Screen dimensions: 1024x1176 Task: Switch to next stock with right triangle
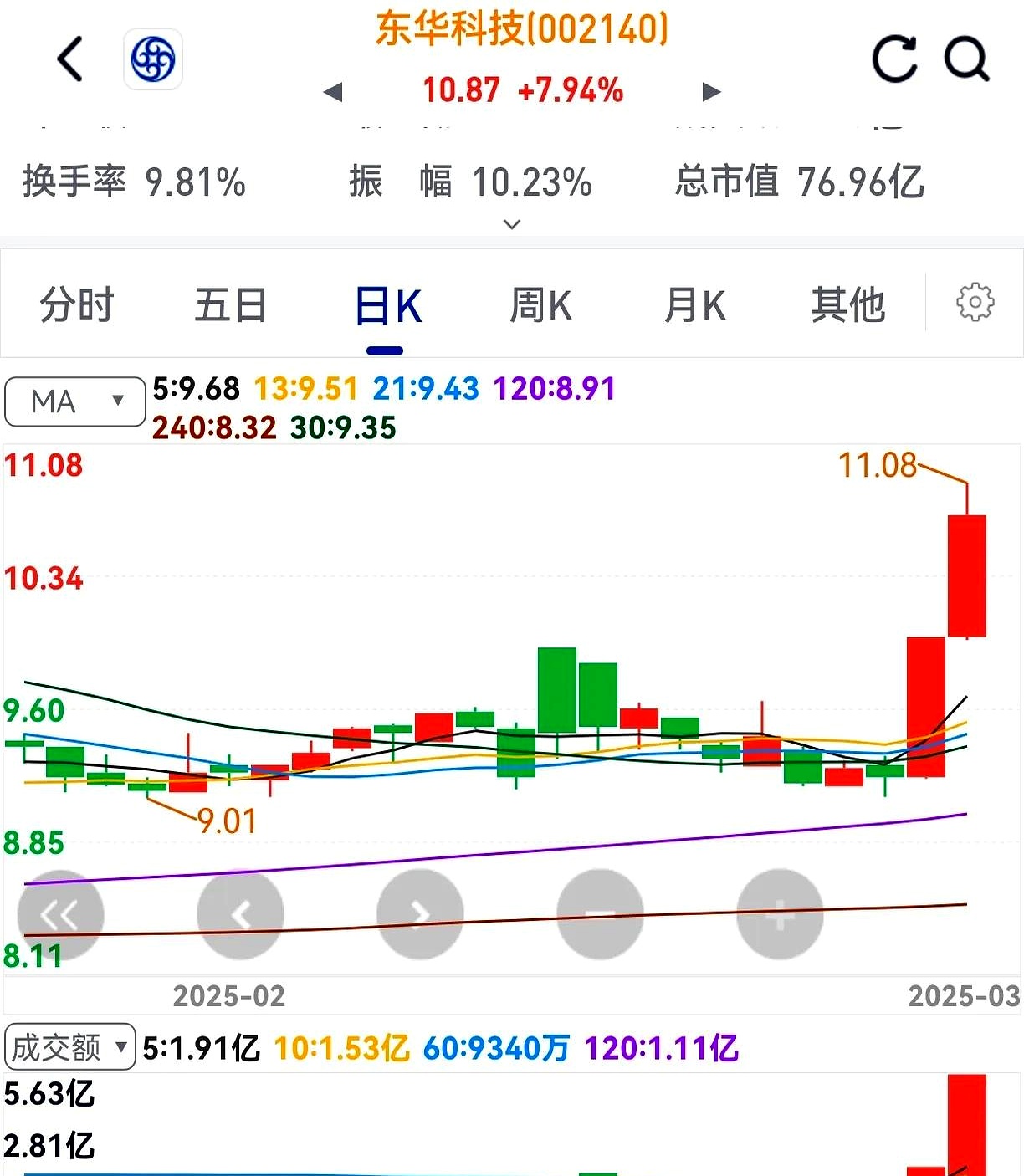(709, 93)
